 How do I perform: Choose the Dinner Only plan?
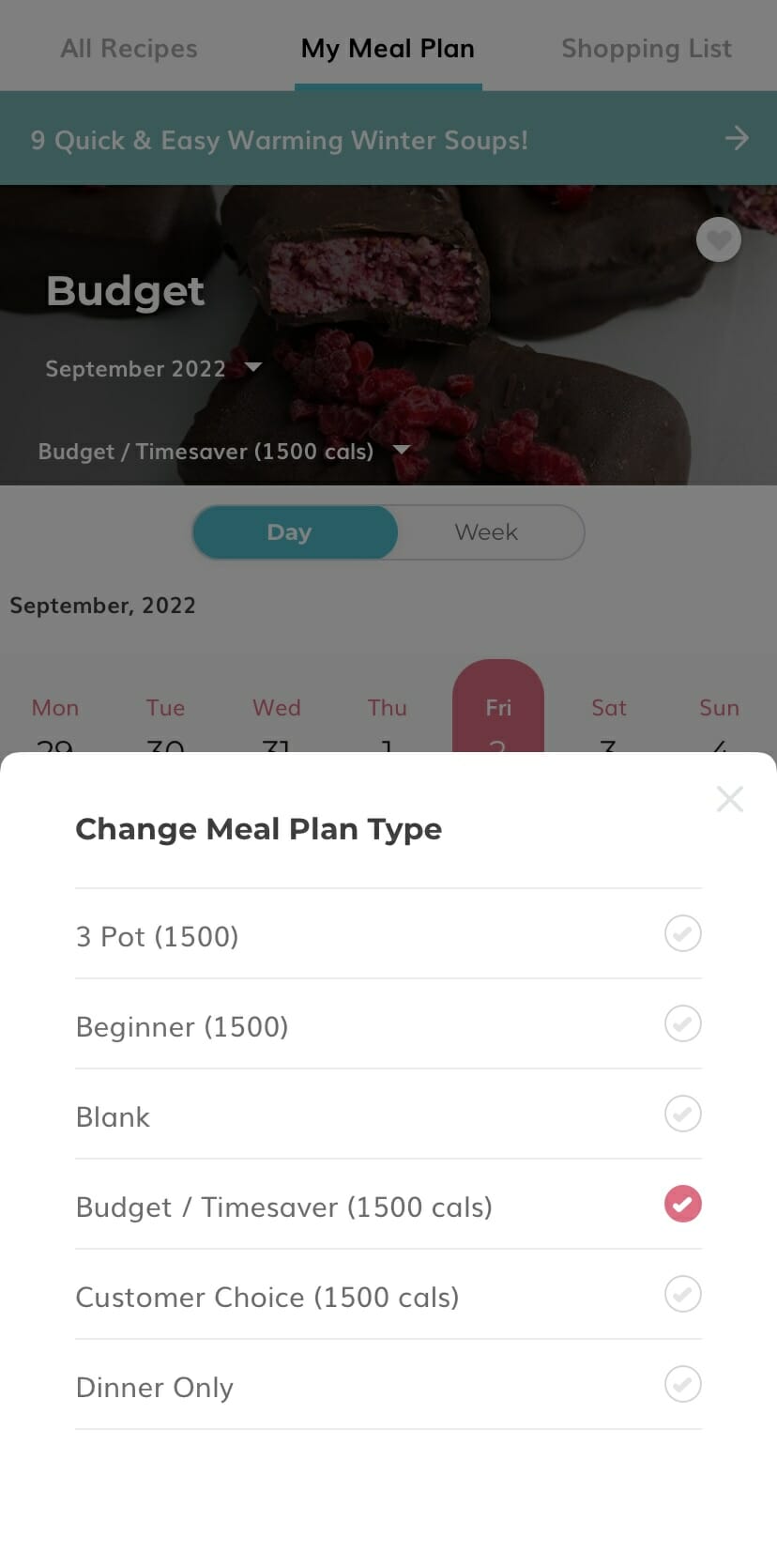pyautogui.click(x=388, y=1385)
